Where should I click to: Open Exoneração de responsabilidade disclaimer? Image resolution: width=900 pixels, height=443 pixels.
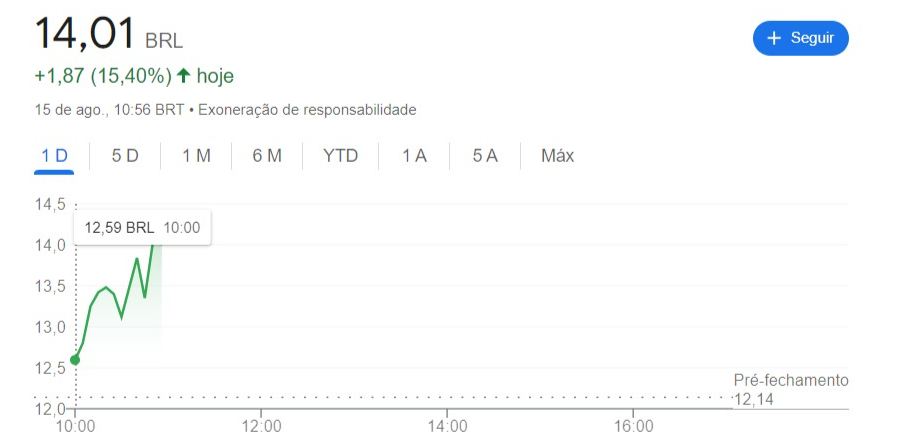pos(307,110)
